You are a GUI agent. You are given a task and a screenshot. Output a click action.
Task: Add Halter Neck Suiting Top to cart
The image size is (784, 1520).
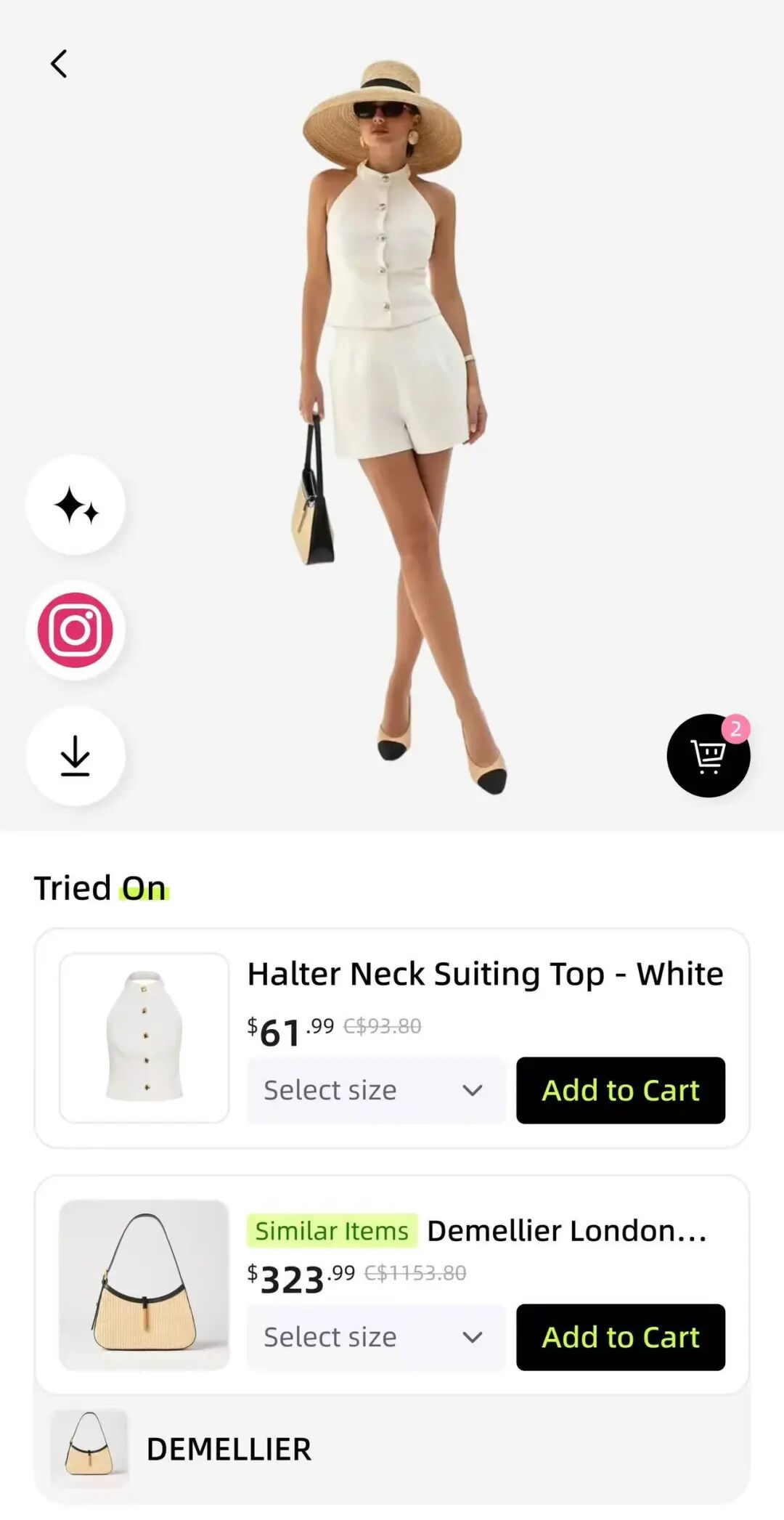click(x=620, y=1090)
